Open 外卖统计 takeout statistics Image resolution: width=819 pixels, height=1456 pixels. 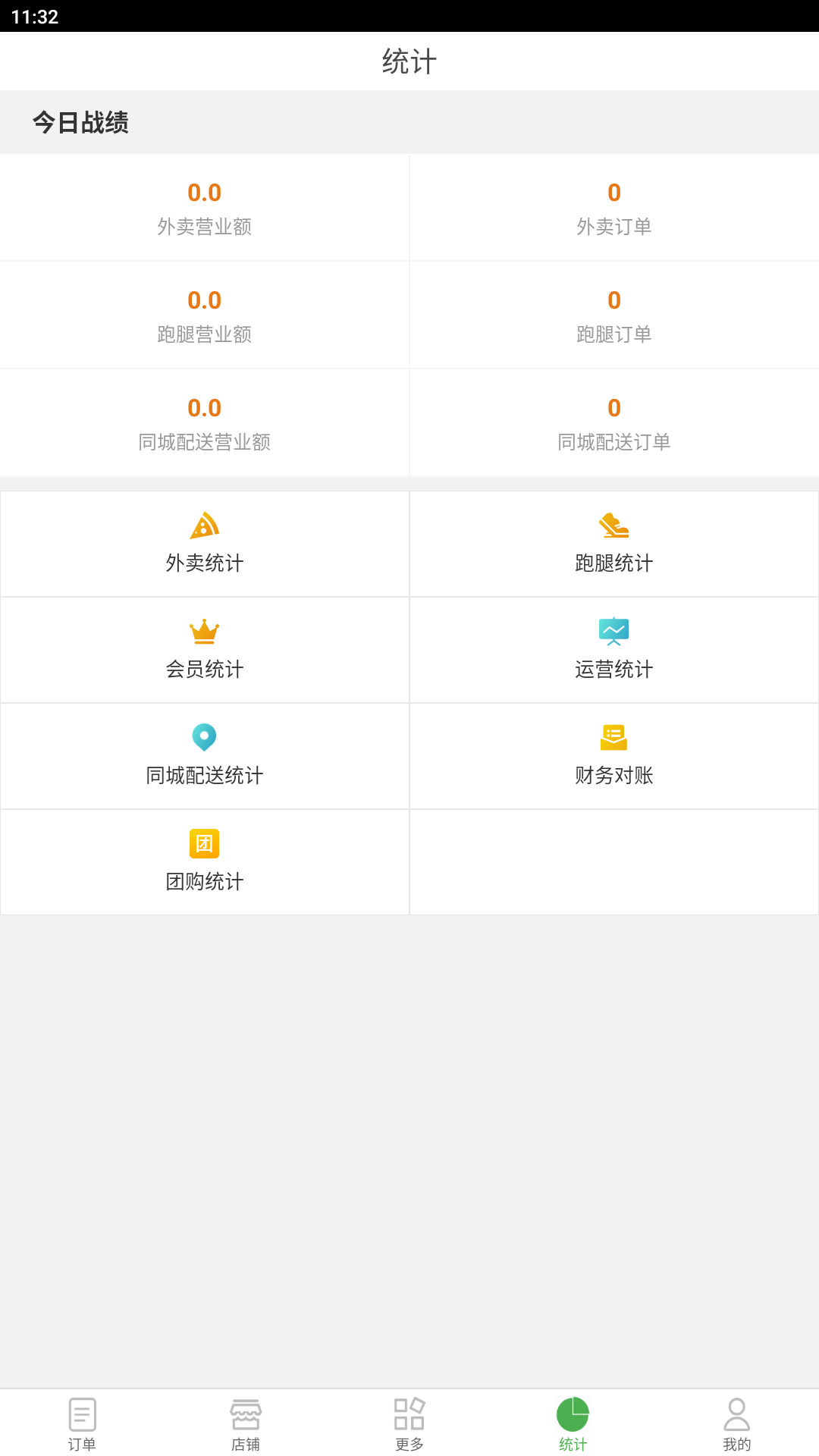[x=205, y=544]
